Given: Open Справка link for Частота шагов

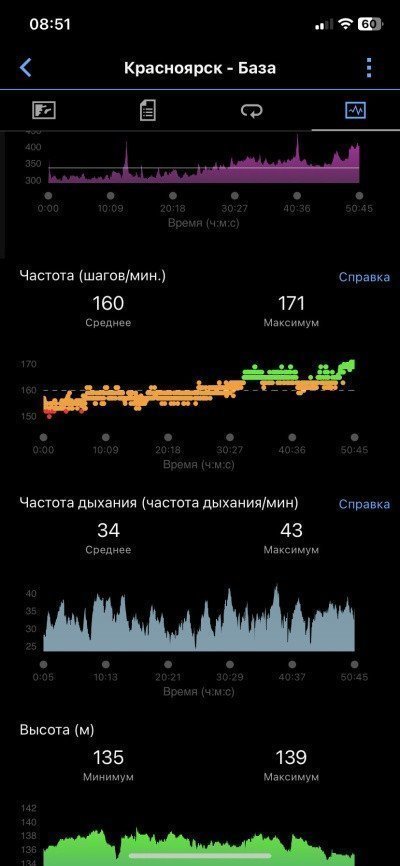Looking at the screenshot, I should (364, 277).
